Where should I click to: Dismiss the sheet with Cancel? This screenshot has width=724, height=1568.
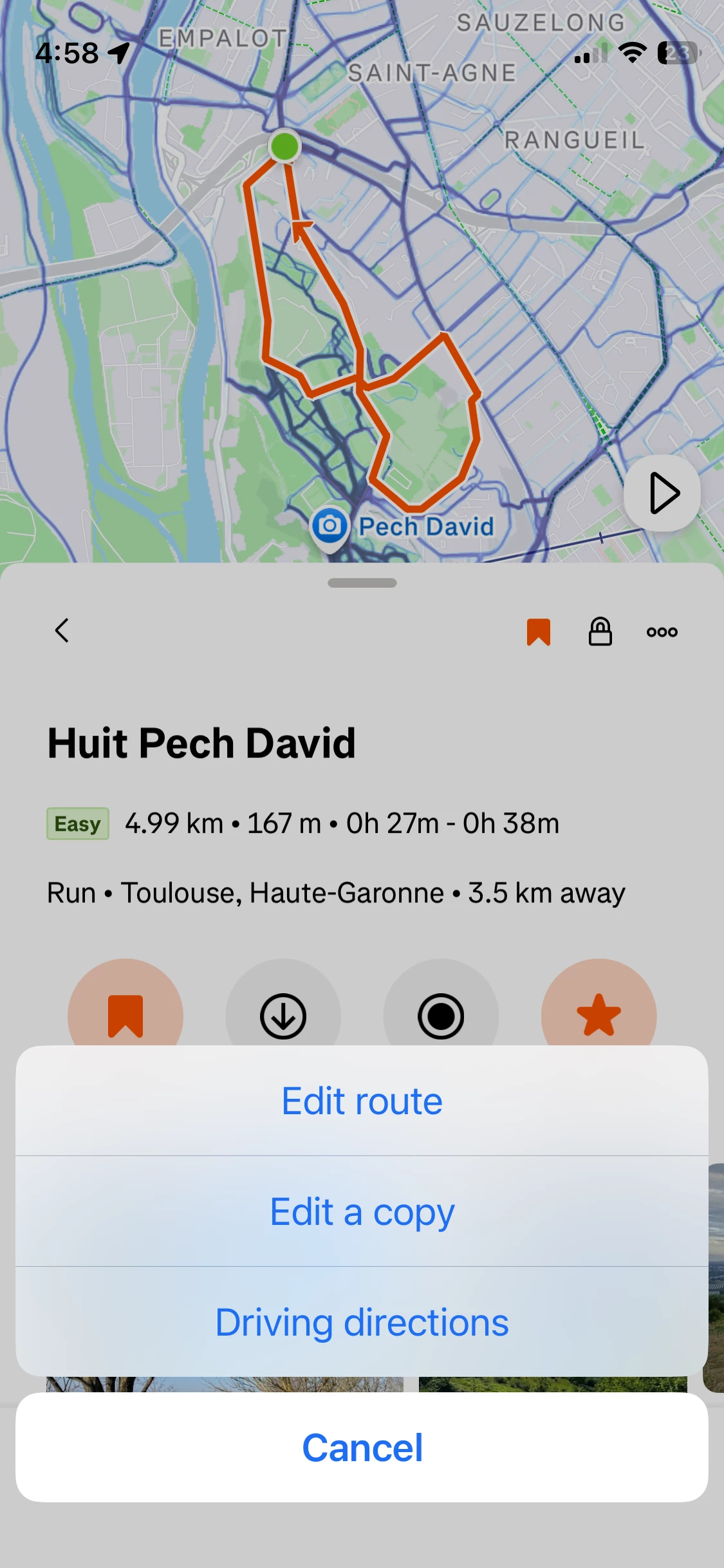click(x=362, y=1448)
